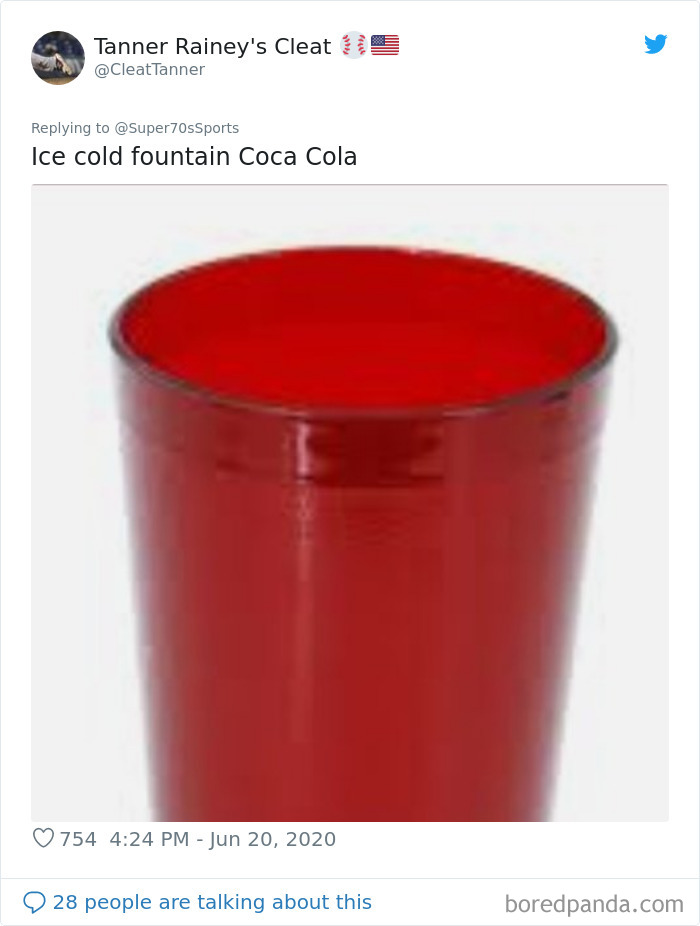Open "28 people are talking about this"
The image size is (700, 926).
tap(211, 902)
